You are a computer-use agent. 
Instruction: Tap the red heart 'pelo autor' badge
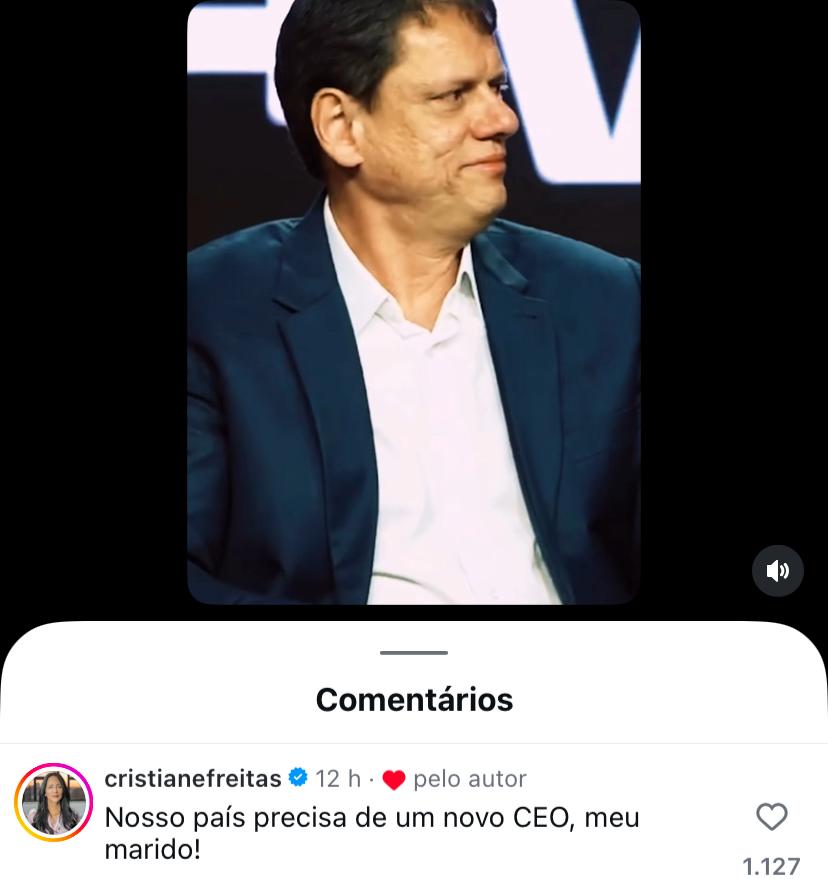[x=395, y=779]
